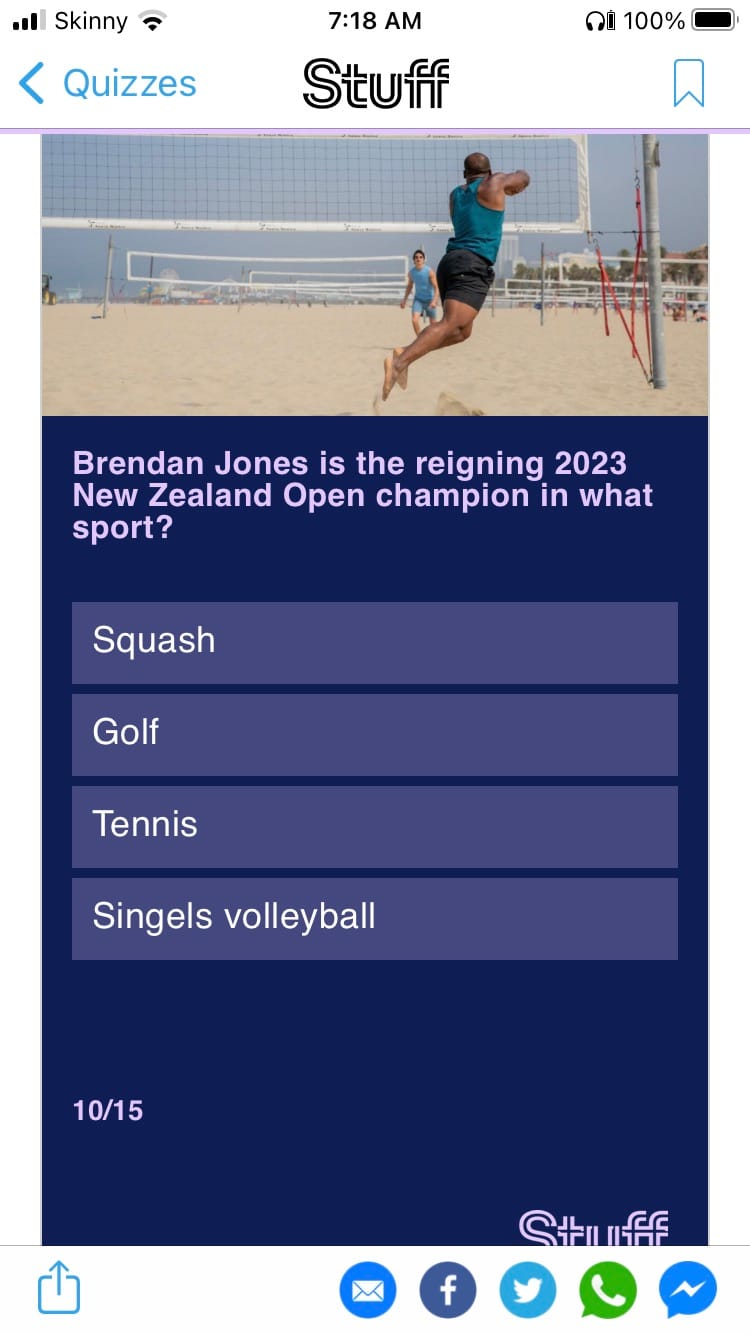Image resolution: width=750 pixels, height=1334 pixels.
Task: Answer with Singels volleyball
Action: pos(375,918)
